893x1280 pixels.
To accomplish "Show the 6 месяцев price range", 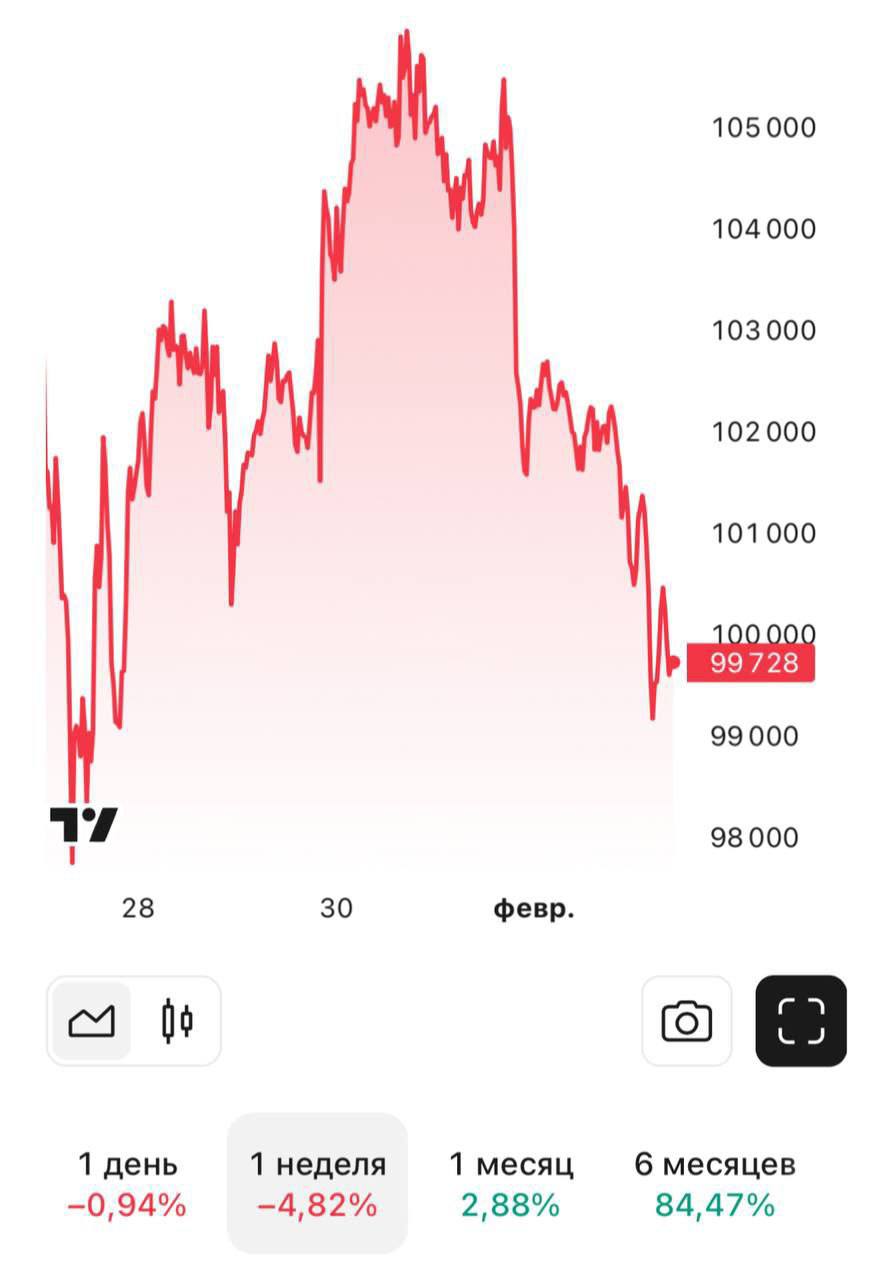I will 715,1183.
